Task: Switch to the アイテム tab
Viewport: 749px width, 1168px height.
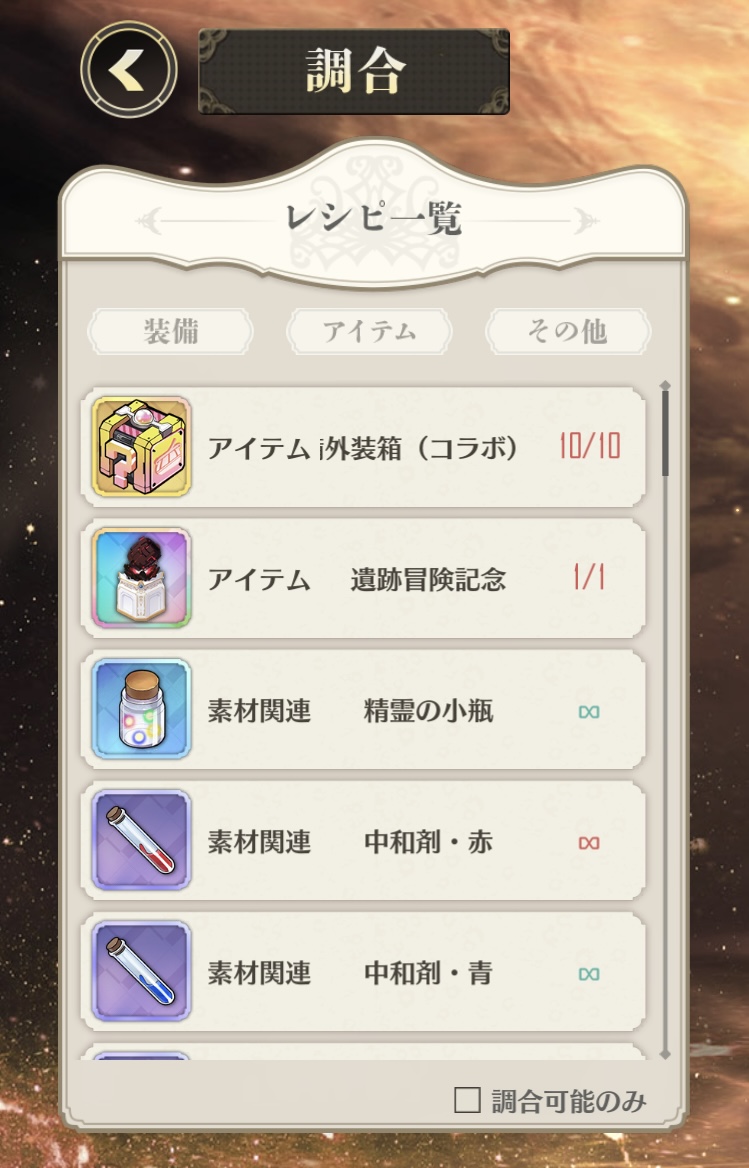Action: point(369,332)
